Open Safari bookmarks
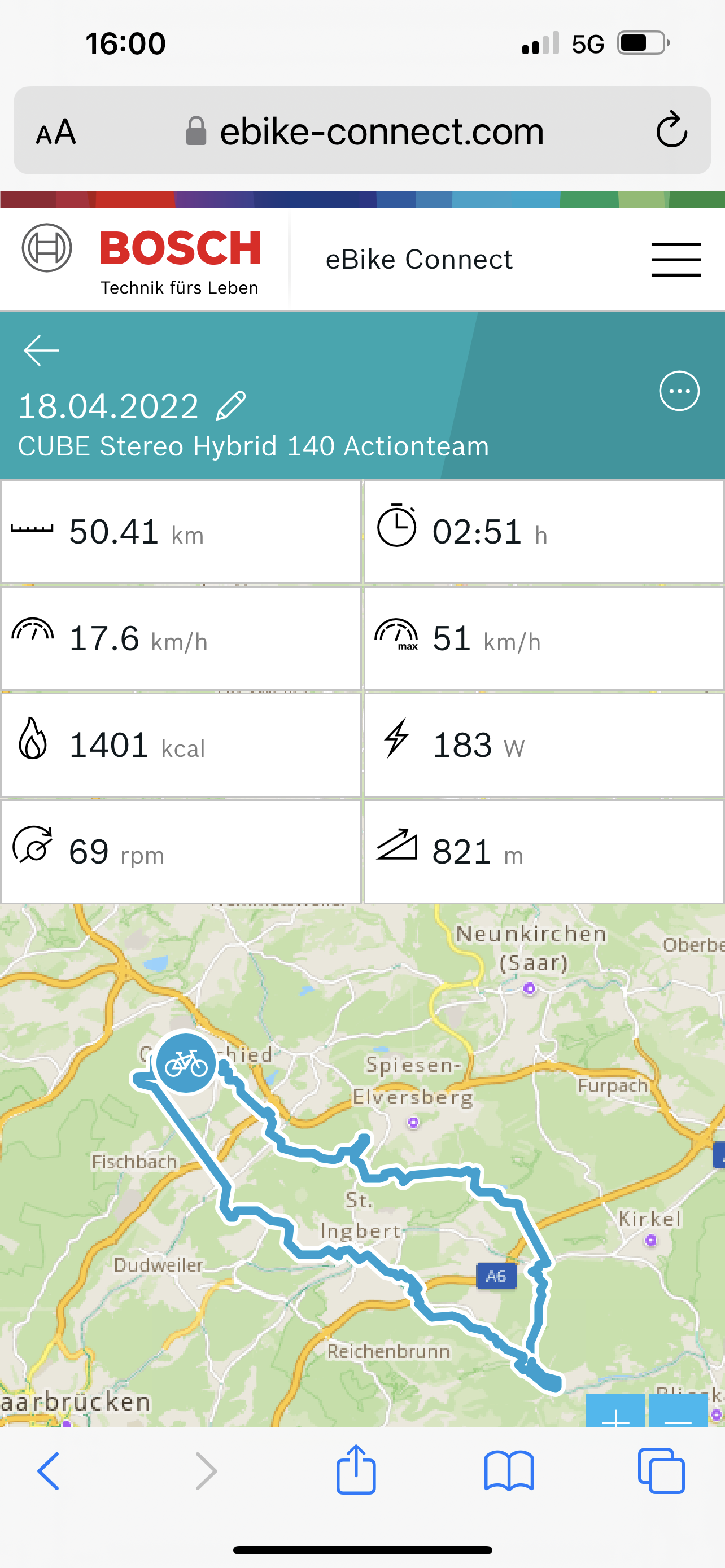This screenshot has height=1568, width=725. [x=509, y=1470]
